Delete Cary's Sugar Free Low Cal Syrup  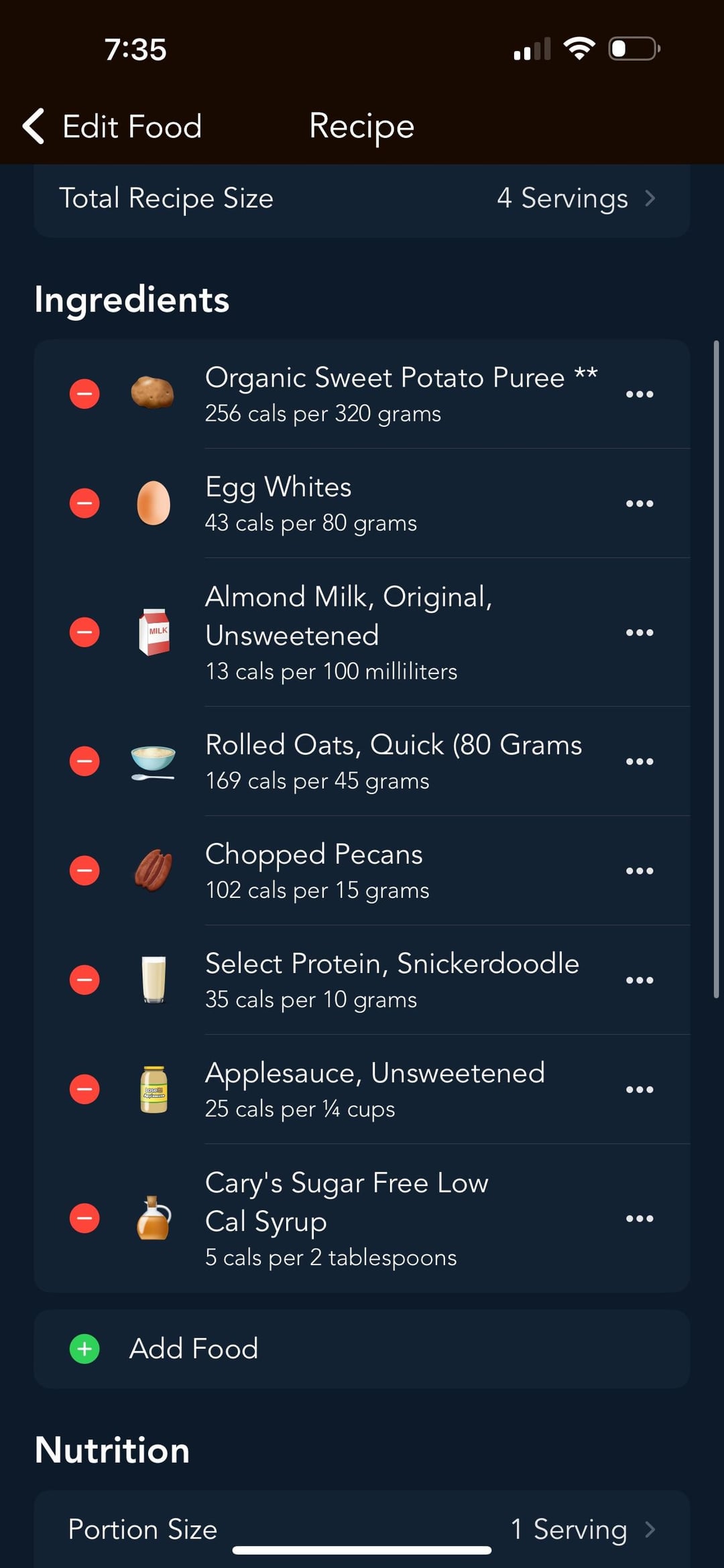[84, 1218]
